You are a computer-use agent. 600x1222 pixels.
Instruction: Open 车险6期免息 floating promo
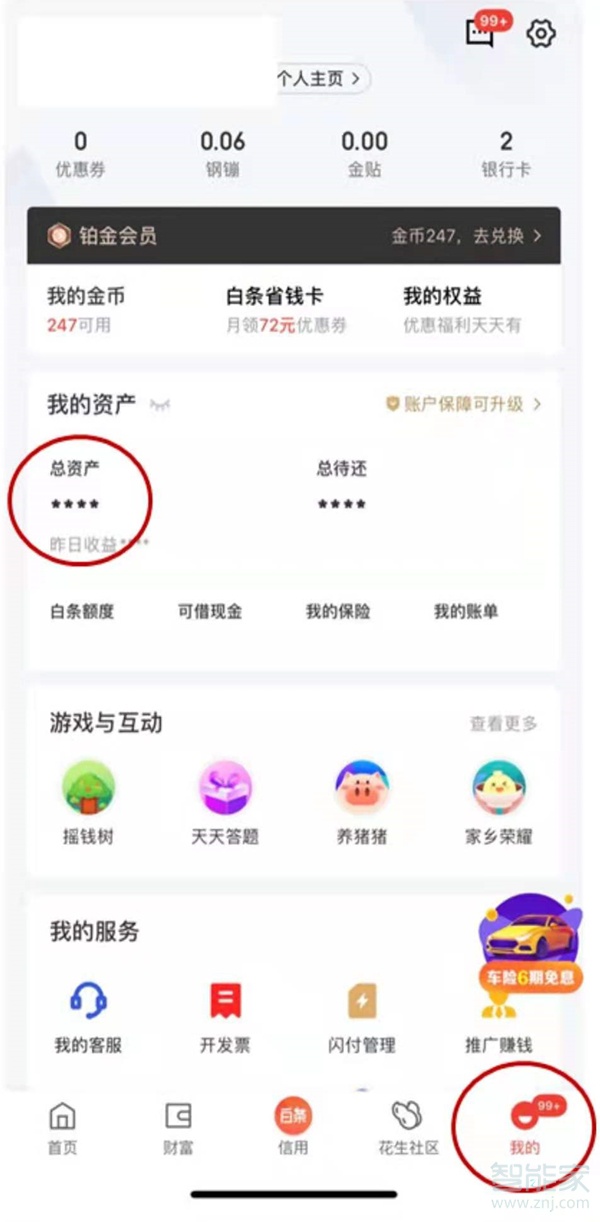pos(529,942)
